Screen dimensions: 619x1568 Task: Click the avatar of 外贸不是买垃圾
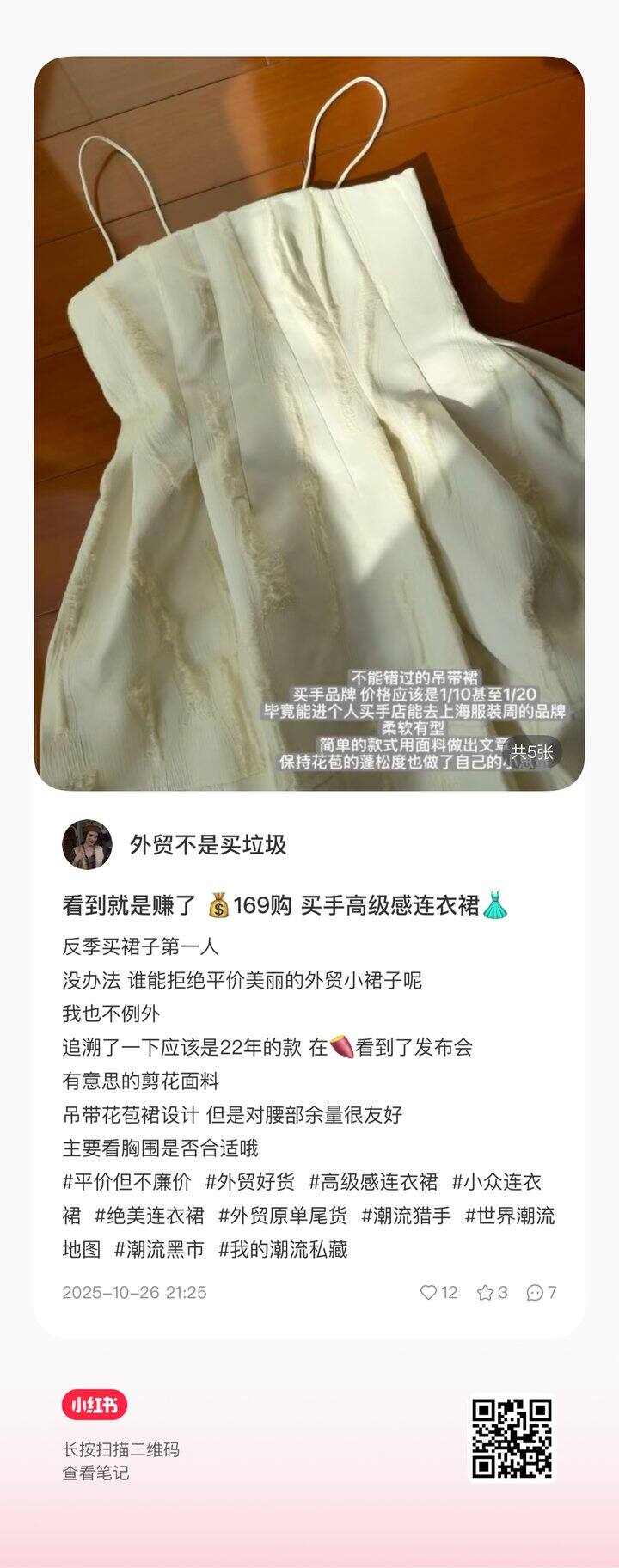pyautogui.click(x=89, y=845)
